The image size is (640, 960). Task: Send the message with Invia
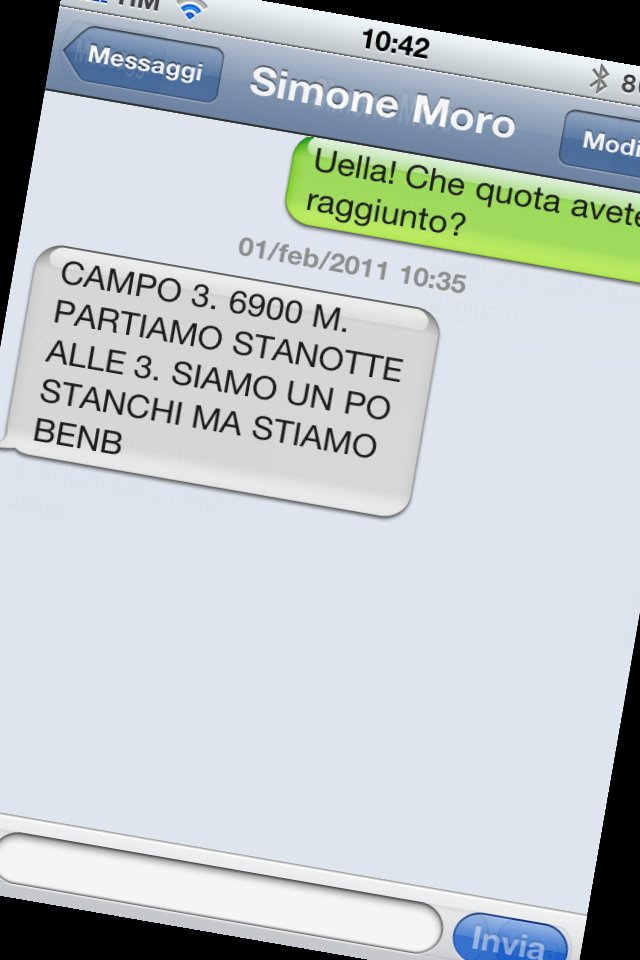pyautogui.click(x=510, y=940)
